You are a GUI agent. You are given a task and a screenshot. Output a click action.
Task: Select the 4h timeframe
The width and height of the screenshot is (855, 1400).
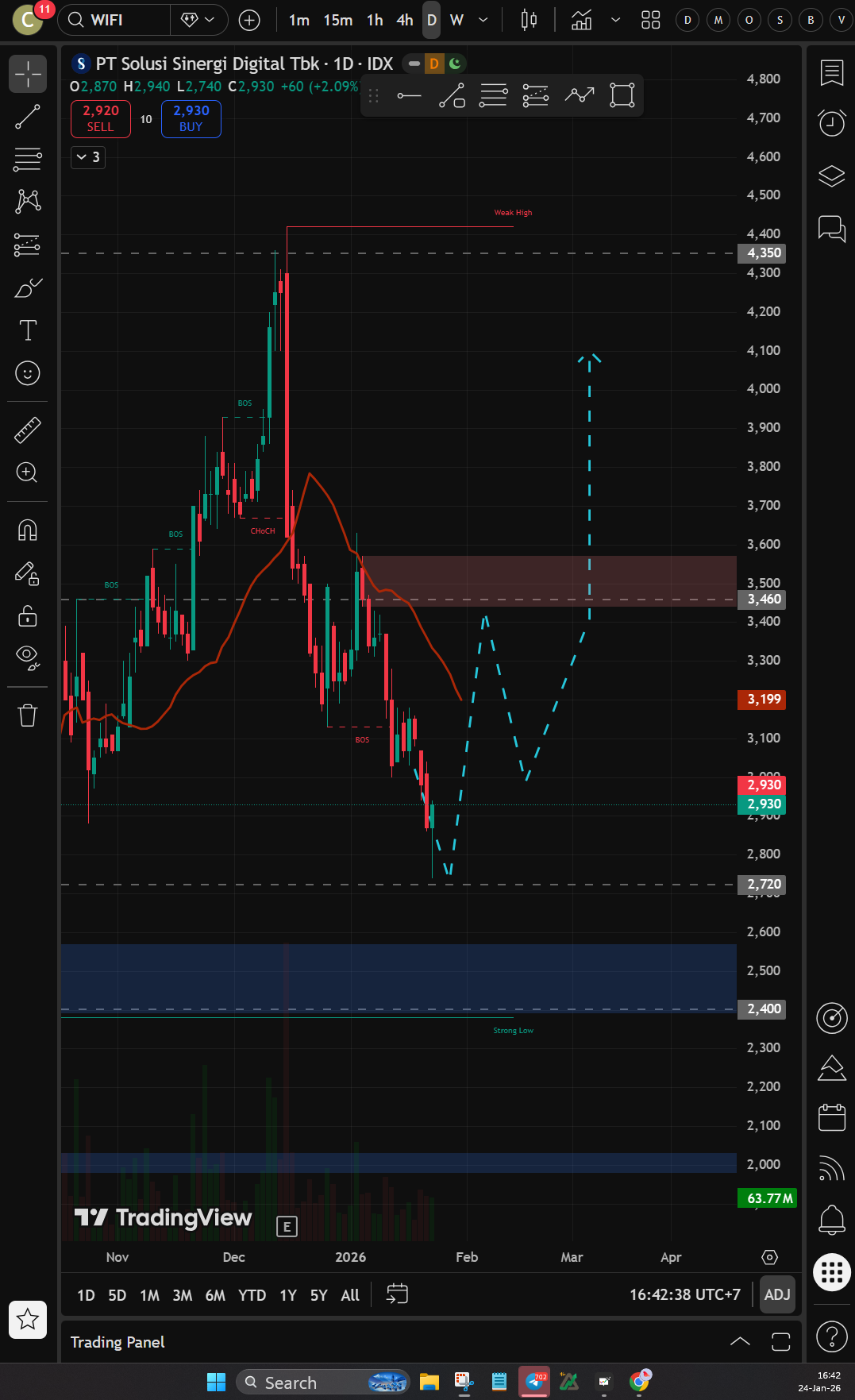tap(405, 20)
